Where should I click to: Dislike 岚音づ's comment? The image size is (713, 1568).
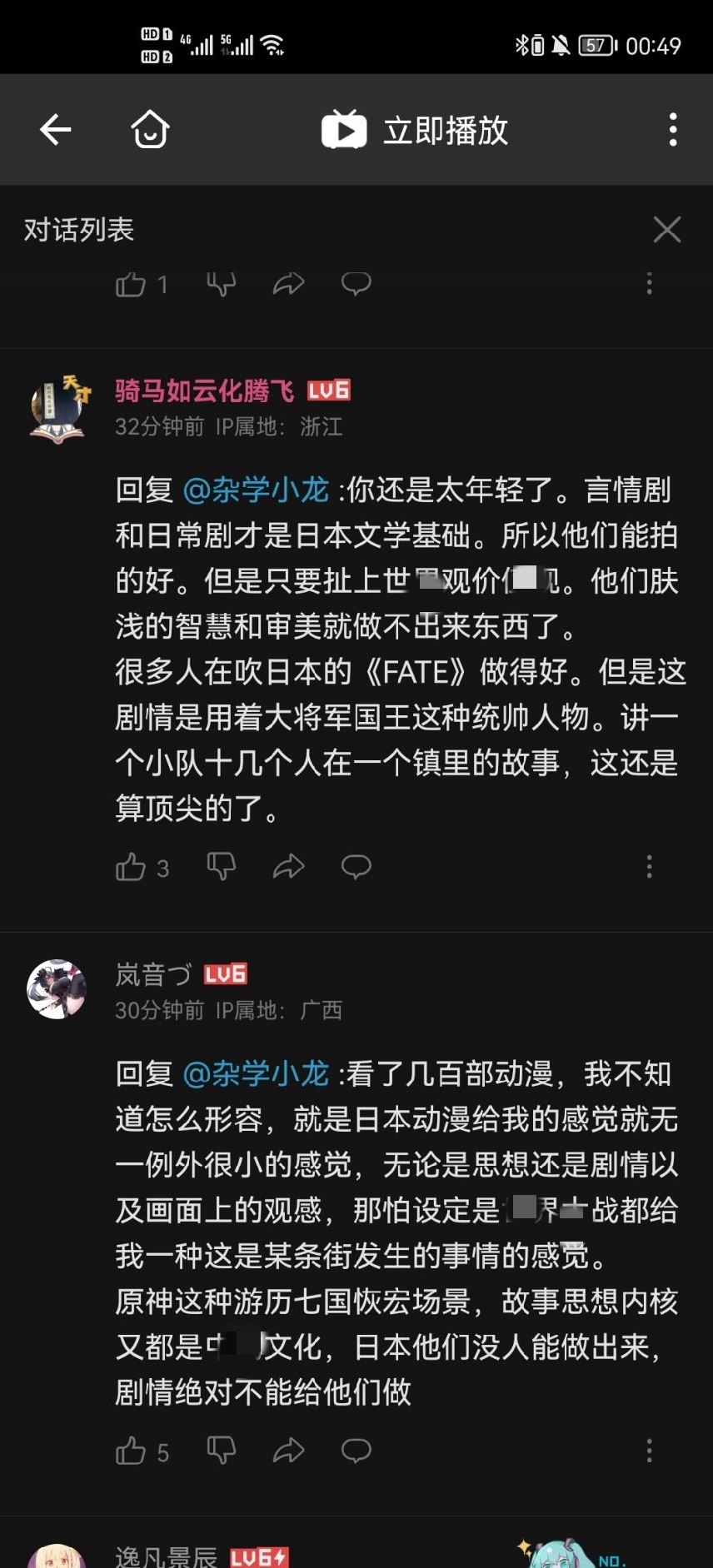pos(222,1451)
